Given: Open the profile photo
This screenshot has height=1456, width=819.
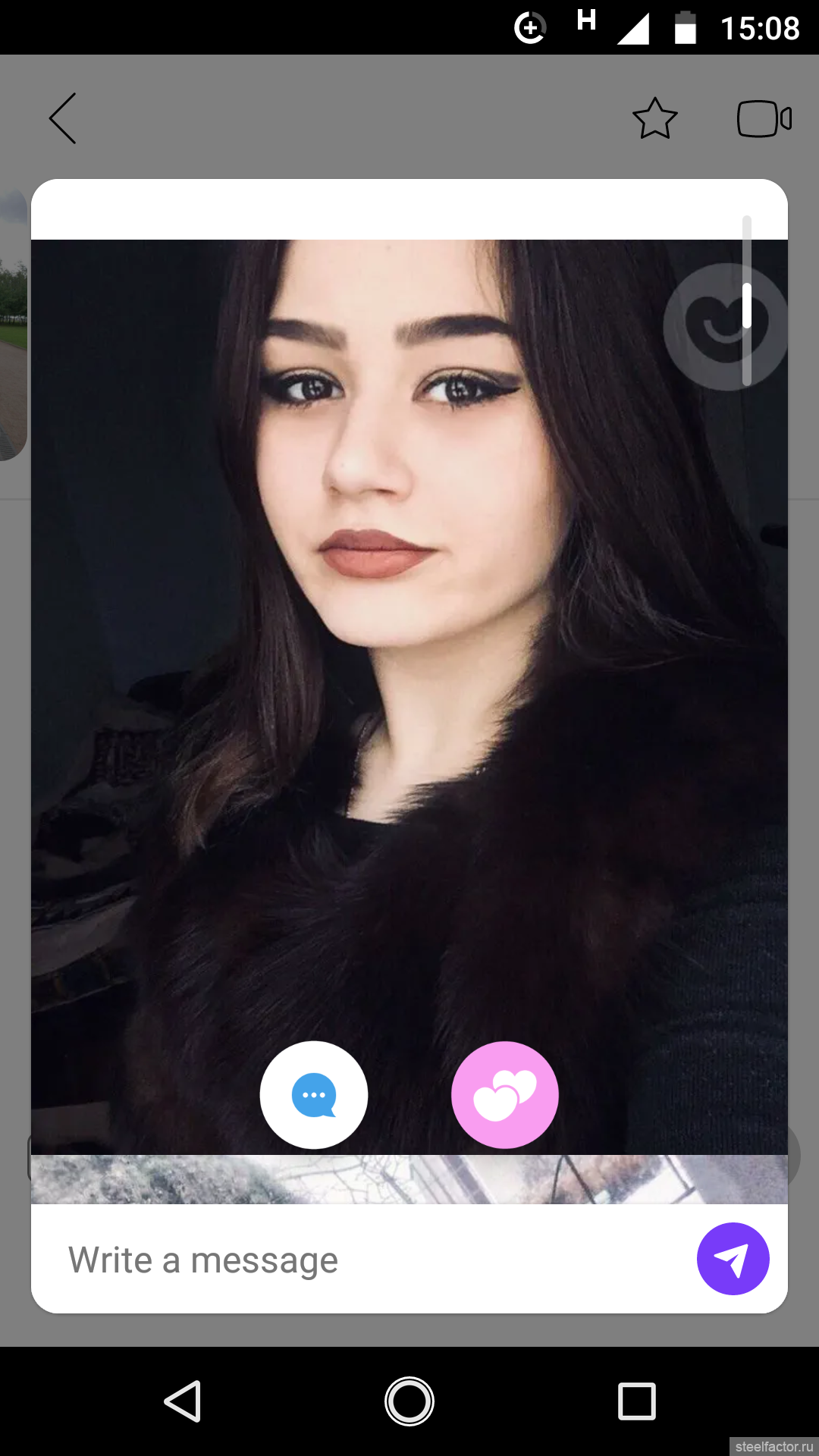Looking at the screenshot, I should tap(409, 697).
